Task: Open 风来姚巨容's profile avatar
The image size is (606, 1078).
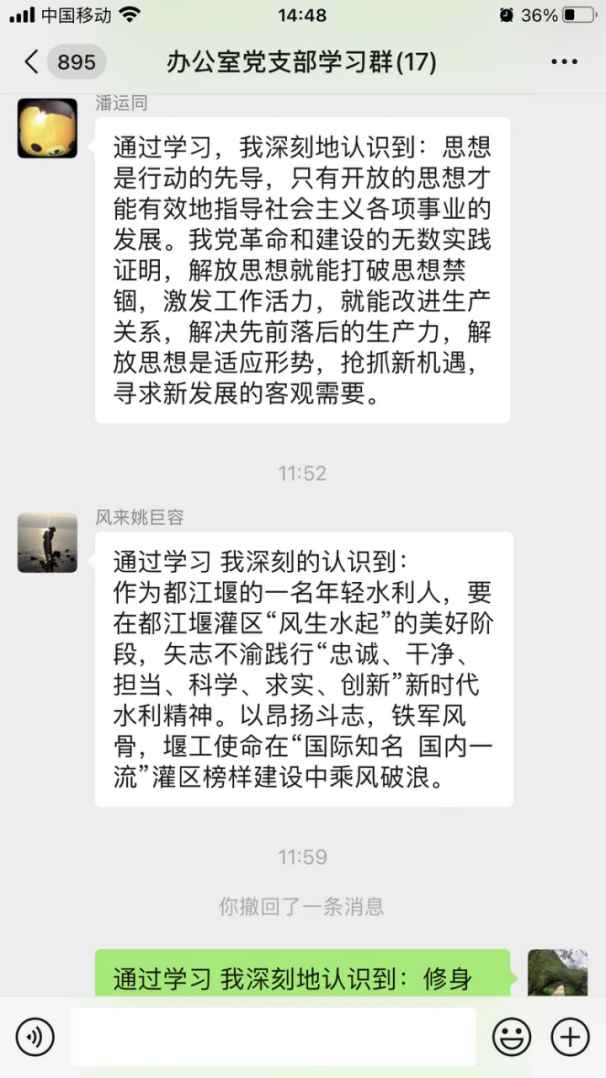Action: (x=47, y=542)
